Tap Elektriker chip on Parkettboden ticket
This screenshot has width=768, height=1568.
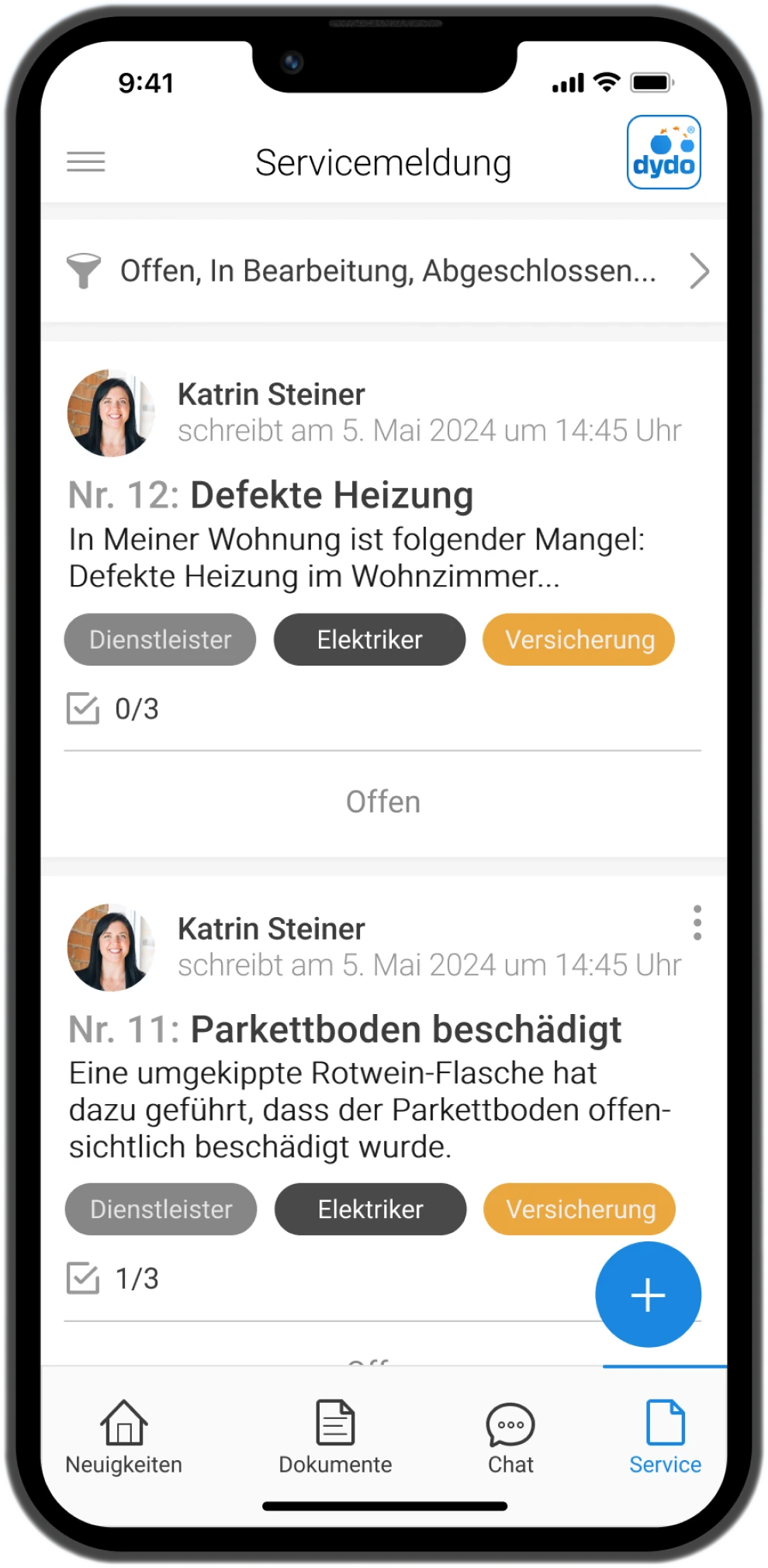pyautogui.click(x=370, y=1210)
